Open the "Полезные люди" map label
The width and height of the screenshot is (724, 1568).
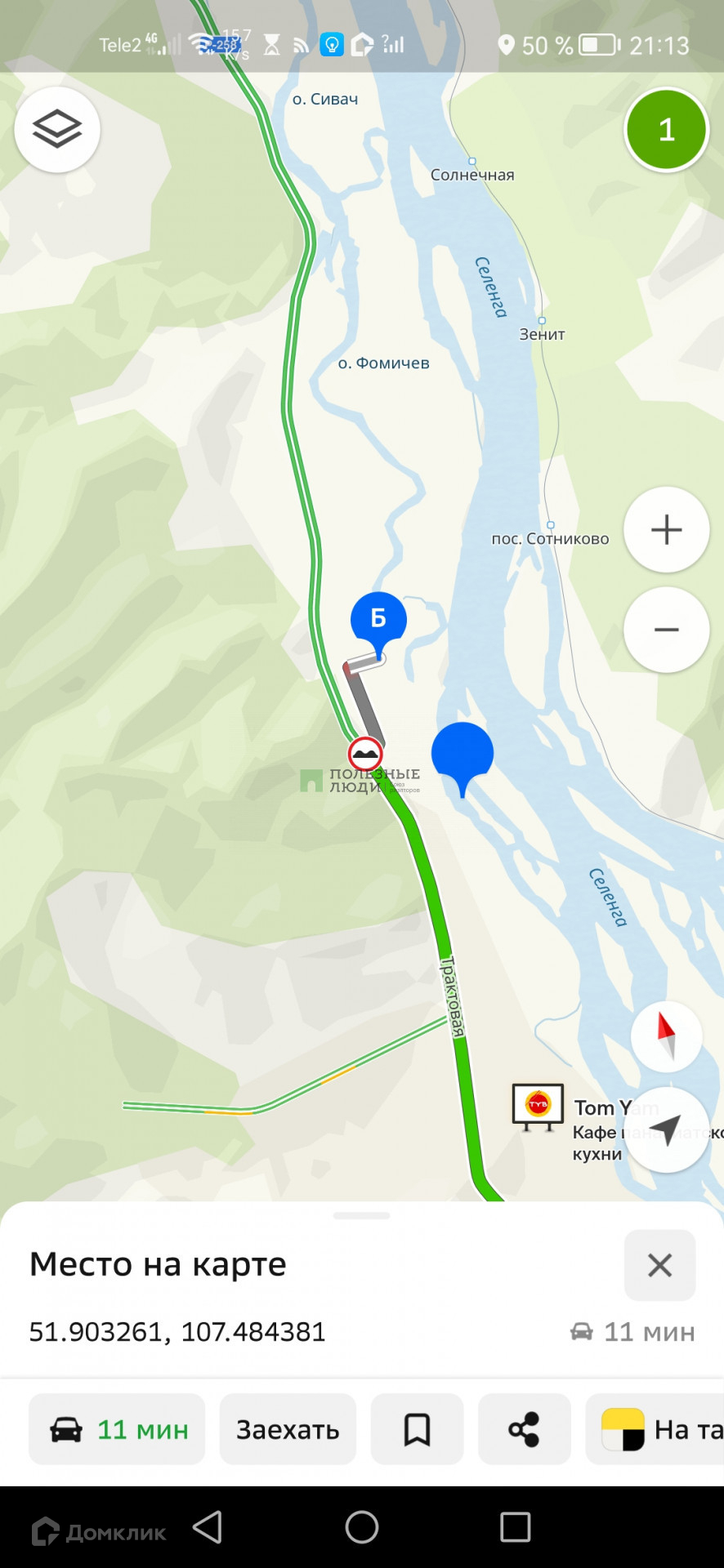360,780
